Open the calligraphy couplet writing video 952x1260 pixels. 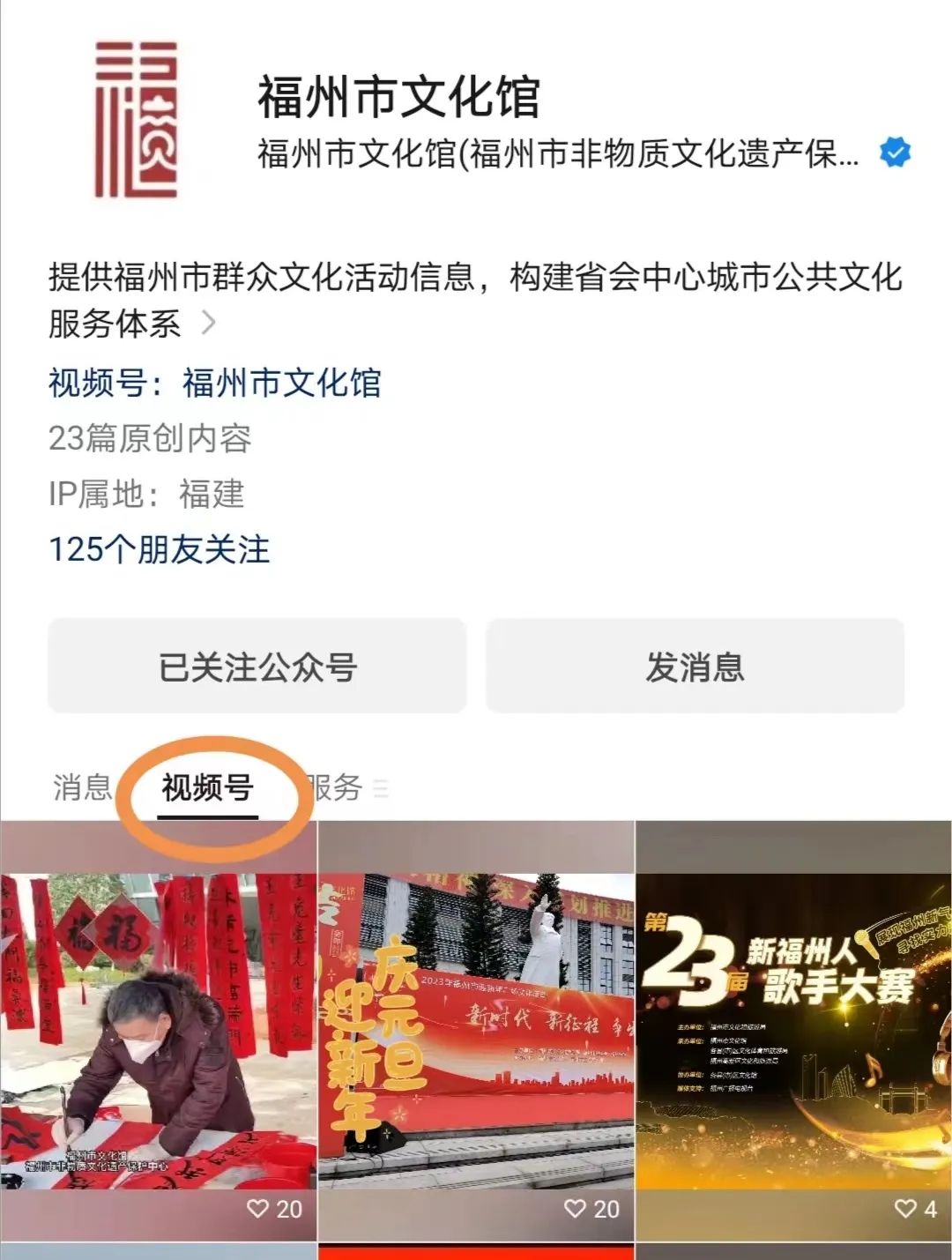[159, 1030]
